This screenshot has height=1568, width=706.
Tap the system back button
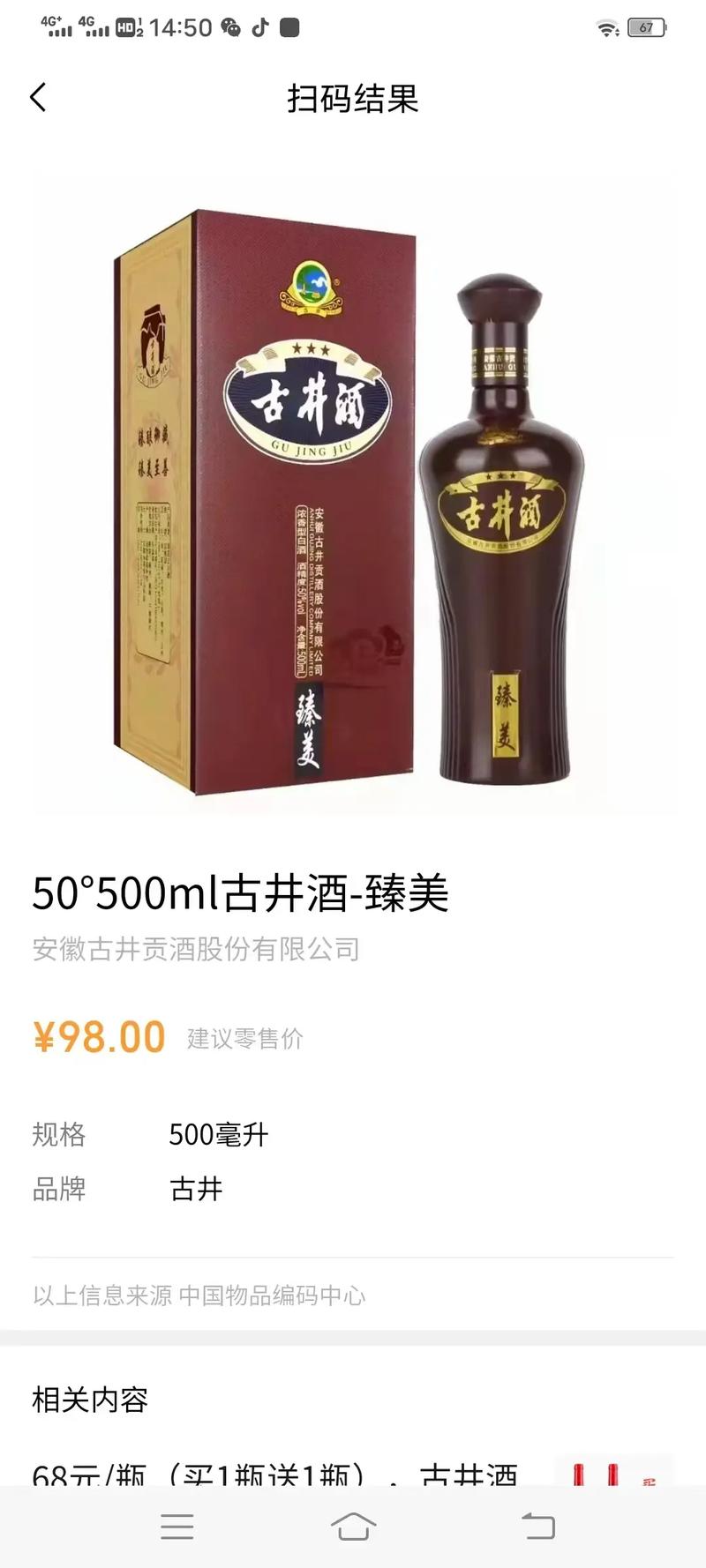click(x=537, y=1527)
